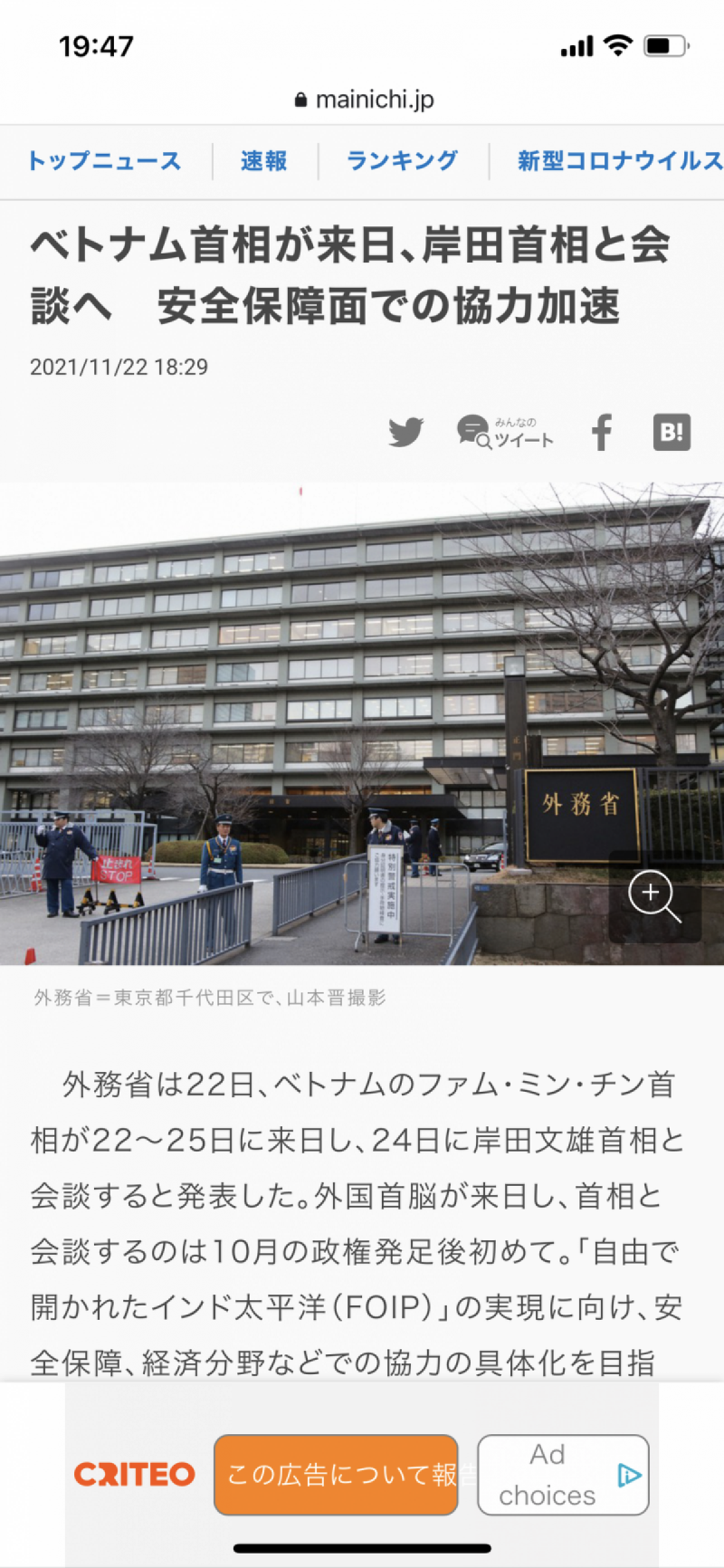Share the article on Facebook
Screen dimensions: 724x1568
point(602,432)
